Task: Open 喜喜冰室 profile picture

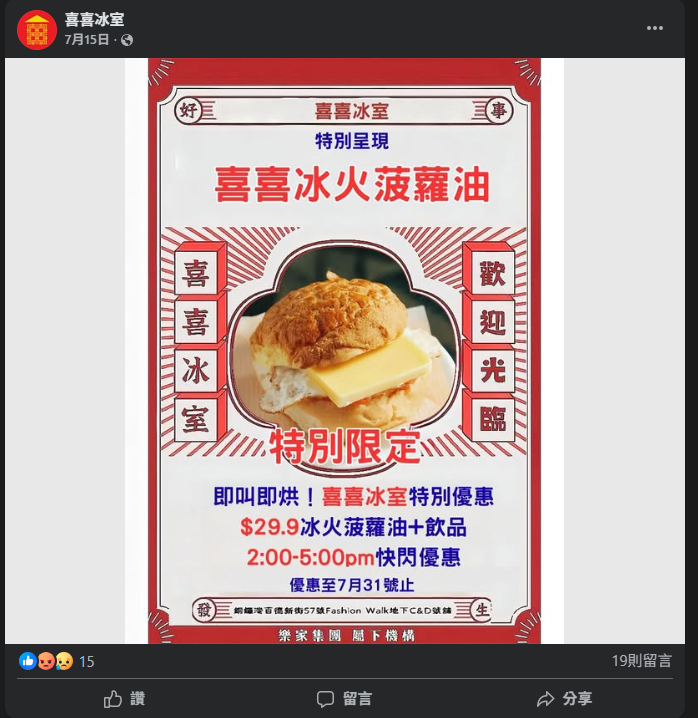Action: click(37, 30)
